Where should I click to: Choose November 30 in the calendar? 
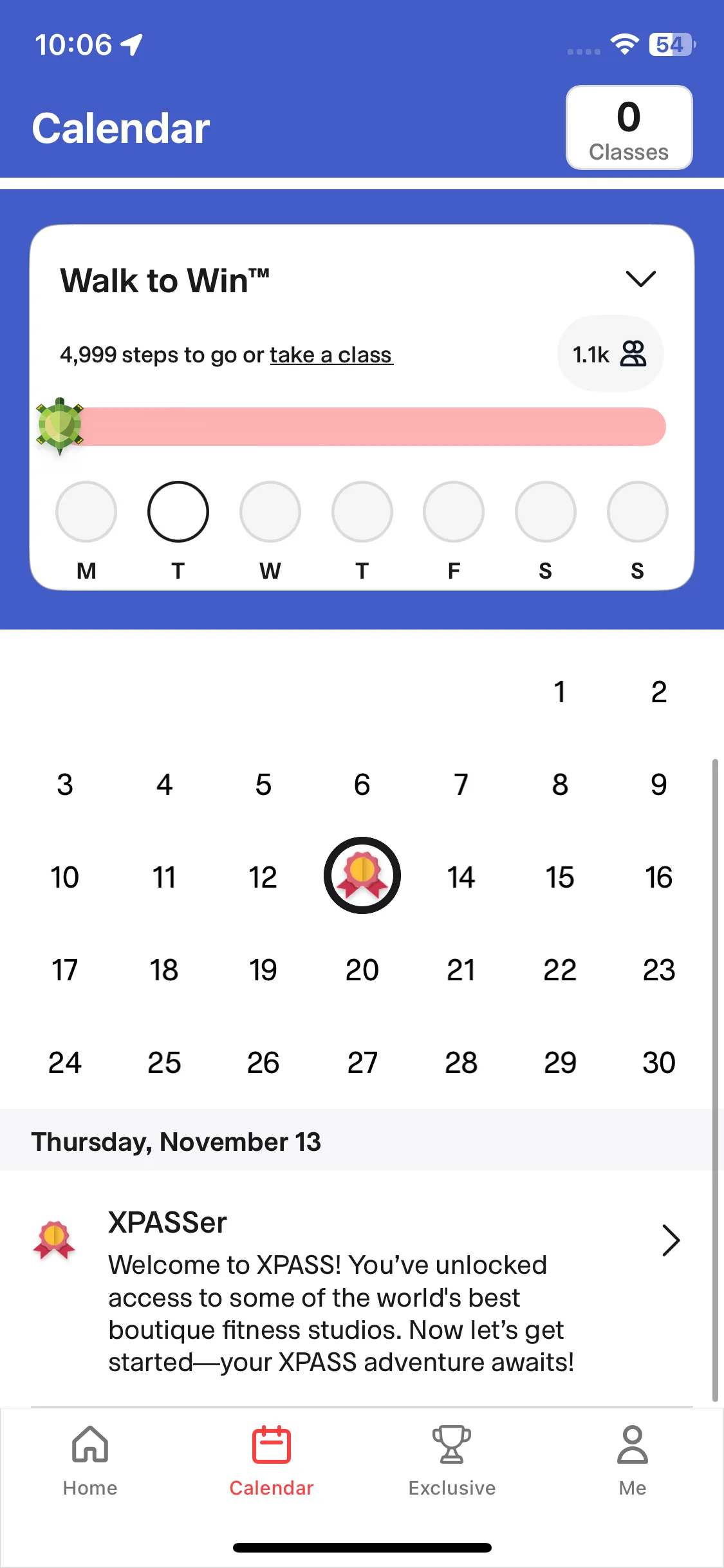pos(658,1062)
